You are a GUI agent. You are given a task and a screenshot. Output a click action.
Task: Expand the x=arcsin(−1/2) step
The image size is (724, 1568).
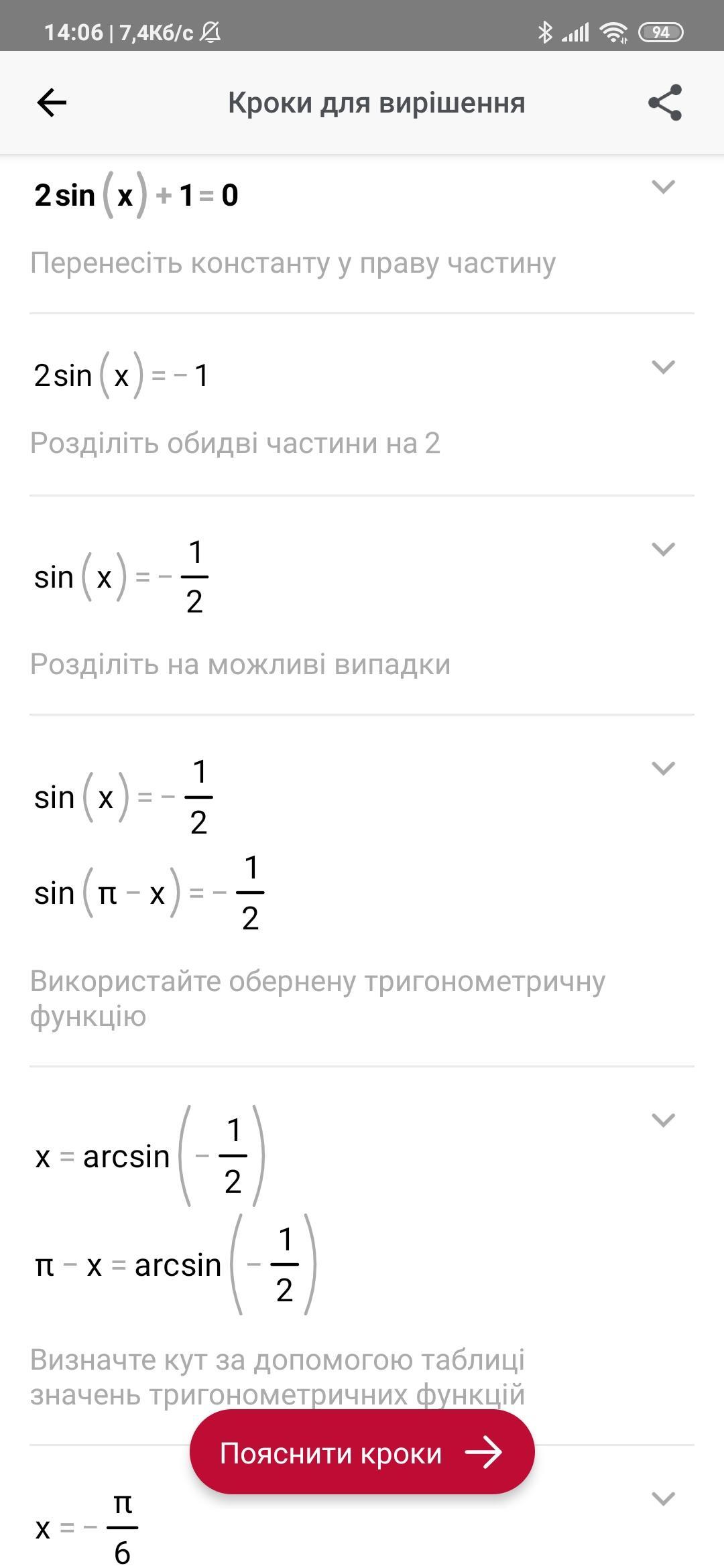tap(663, 1120)
